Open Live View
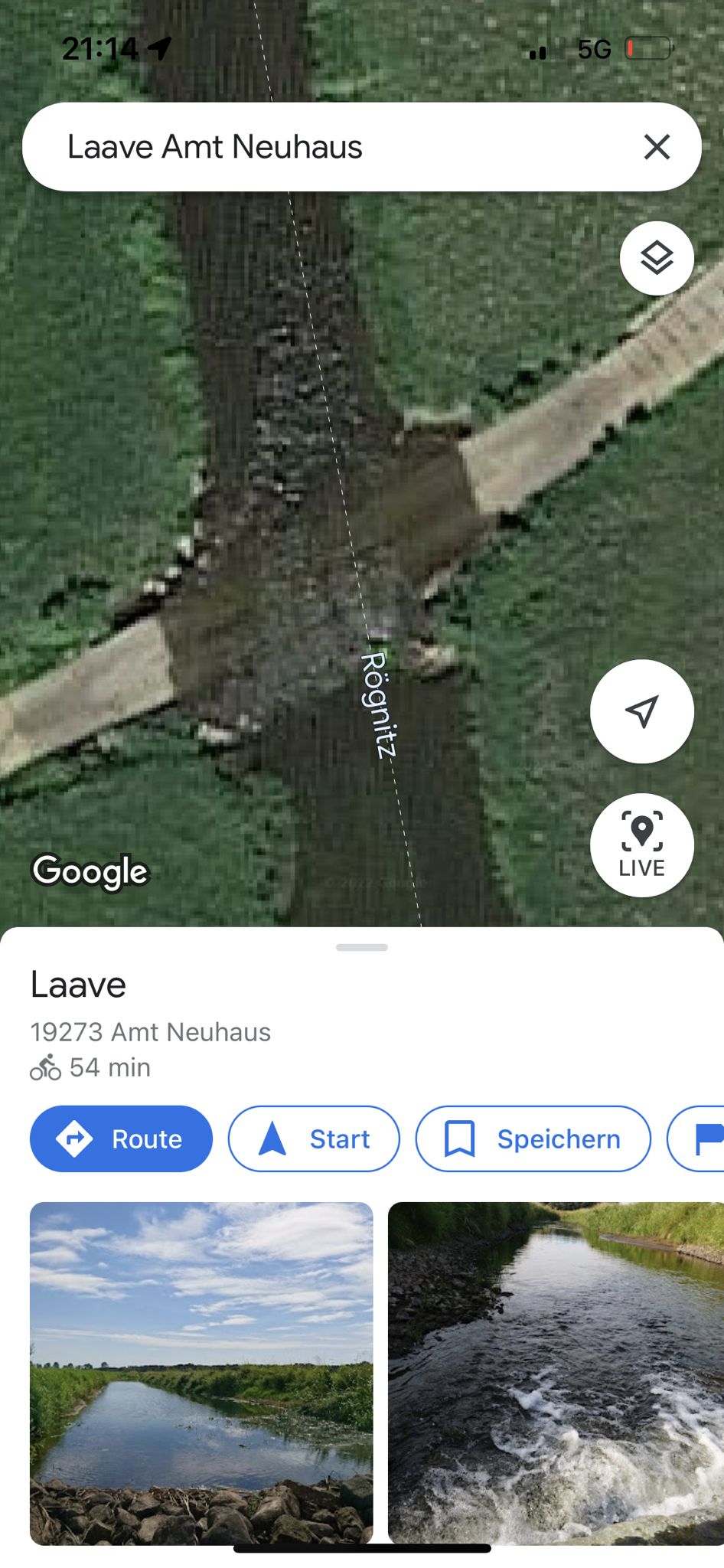Image resolution: width=724 pixels, height=1568 pixels. click(641, 845)
